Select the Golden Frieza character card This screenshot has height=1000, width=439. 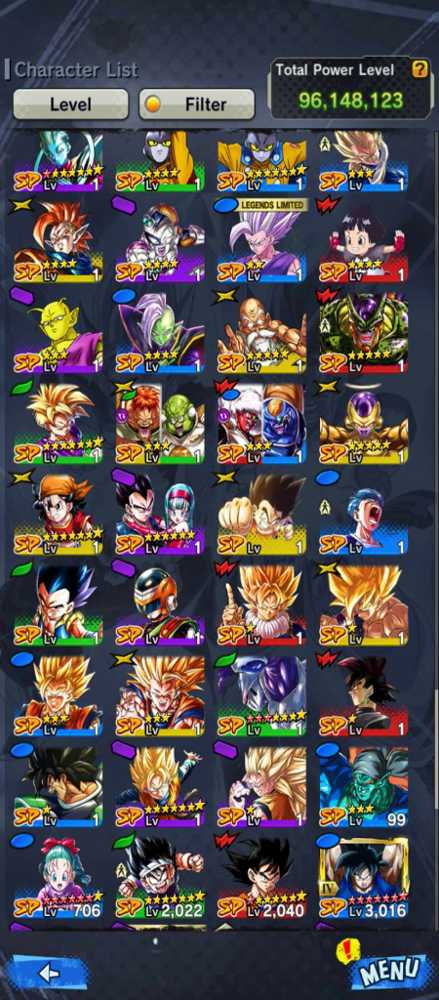(363, 423)
